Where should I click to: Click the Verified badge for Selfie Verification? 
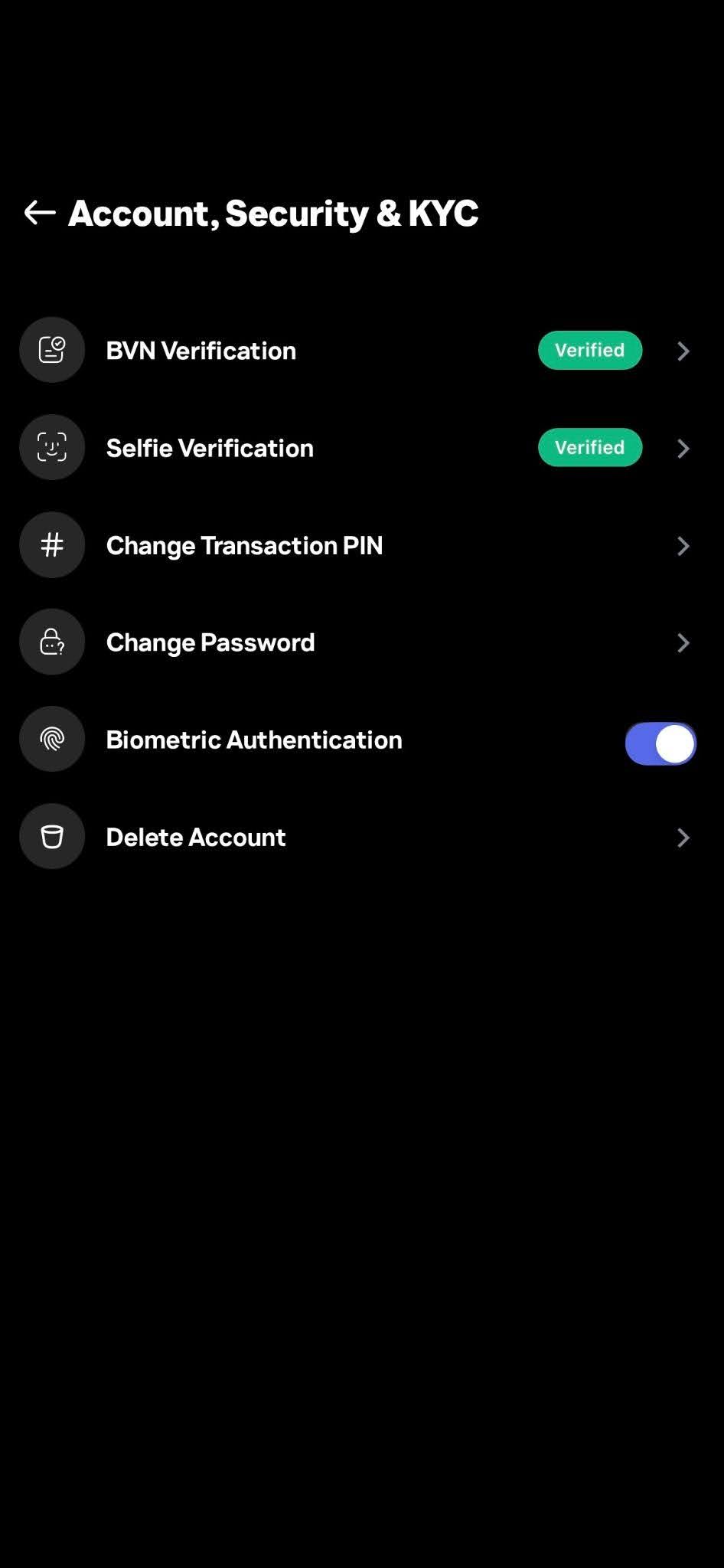pos(589,447)
